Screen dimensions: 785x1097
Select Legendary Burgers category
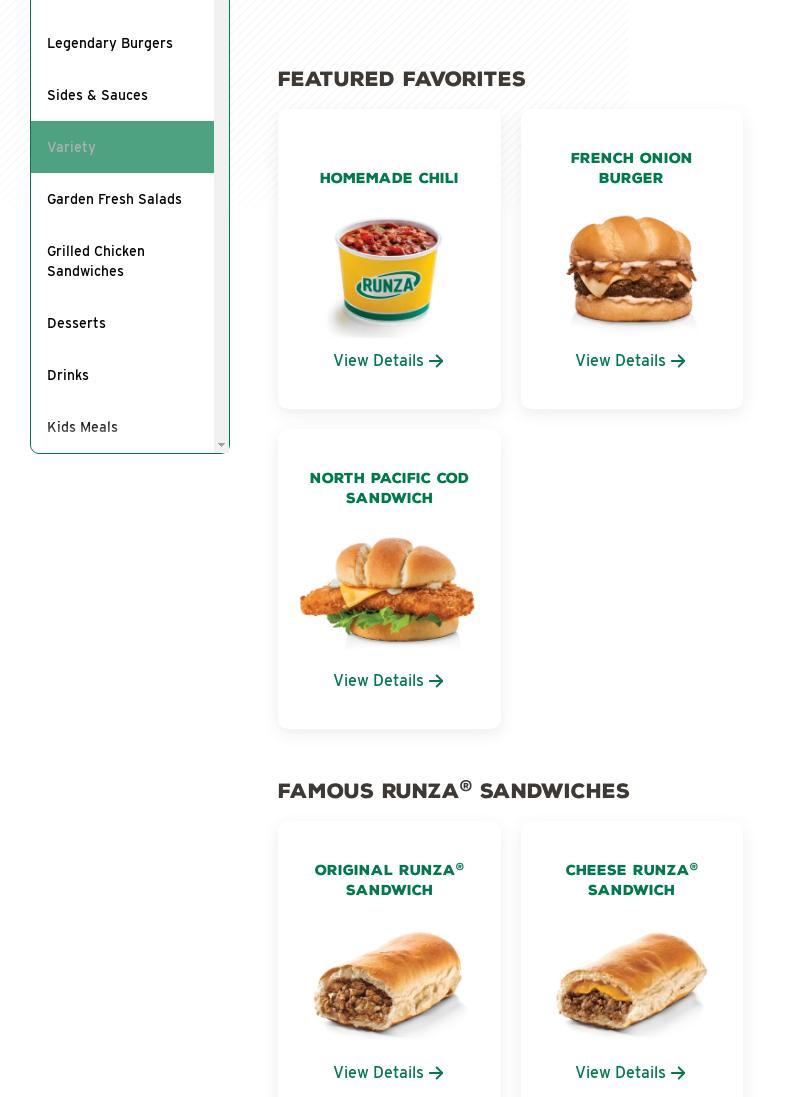[x=110, y=43]
